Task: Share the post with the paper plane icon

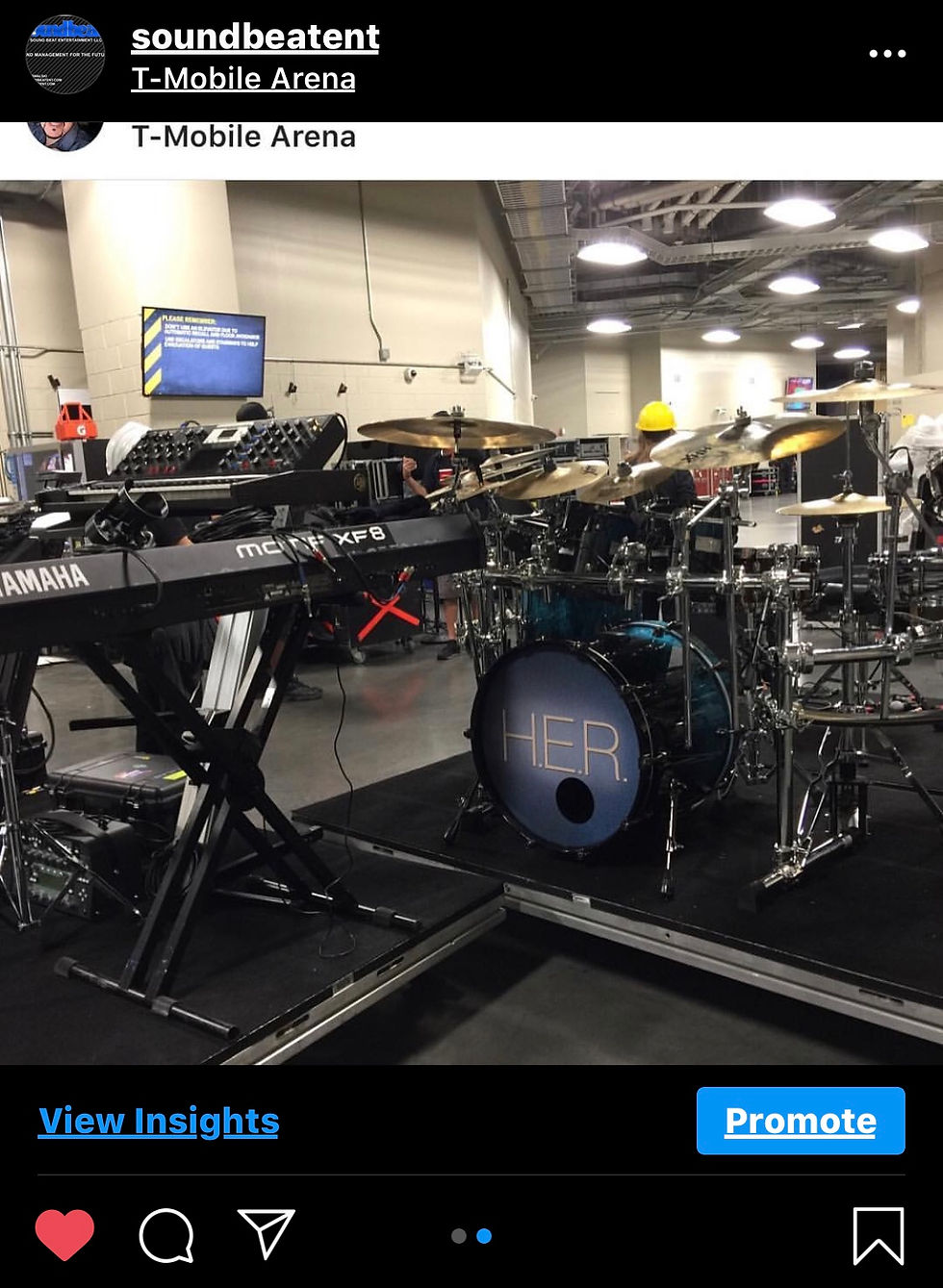Action: (x=266, y=1233)
